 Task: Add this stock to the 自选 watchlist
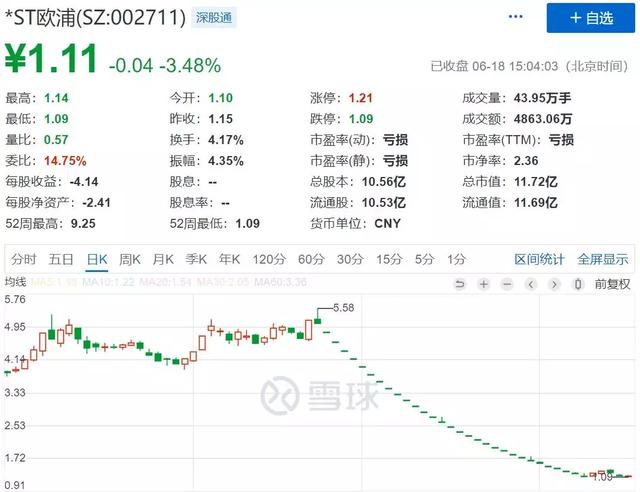click(591, 18)
